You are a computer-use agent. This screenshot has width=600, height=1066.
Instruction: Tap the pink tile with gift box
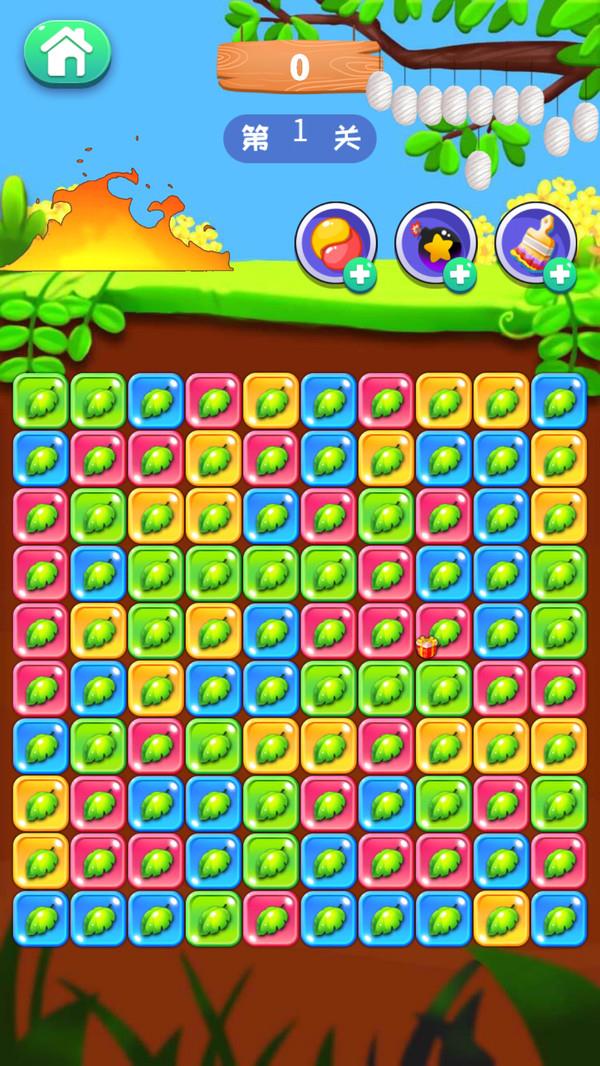tap(443, 631)
